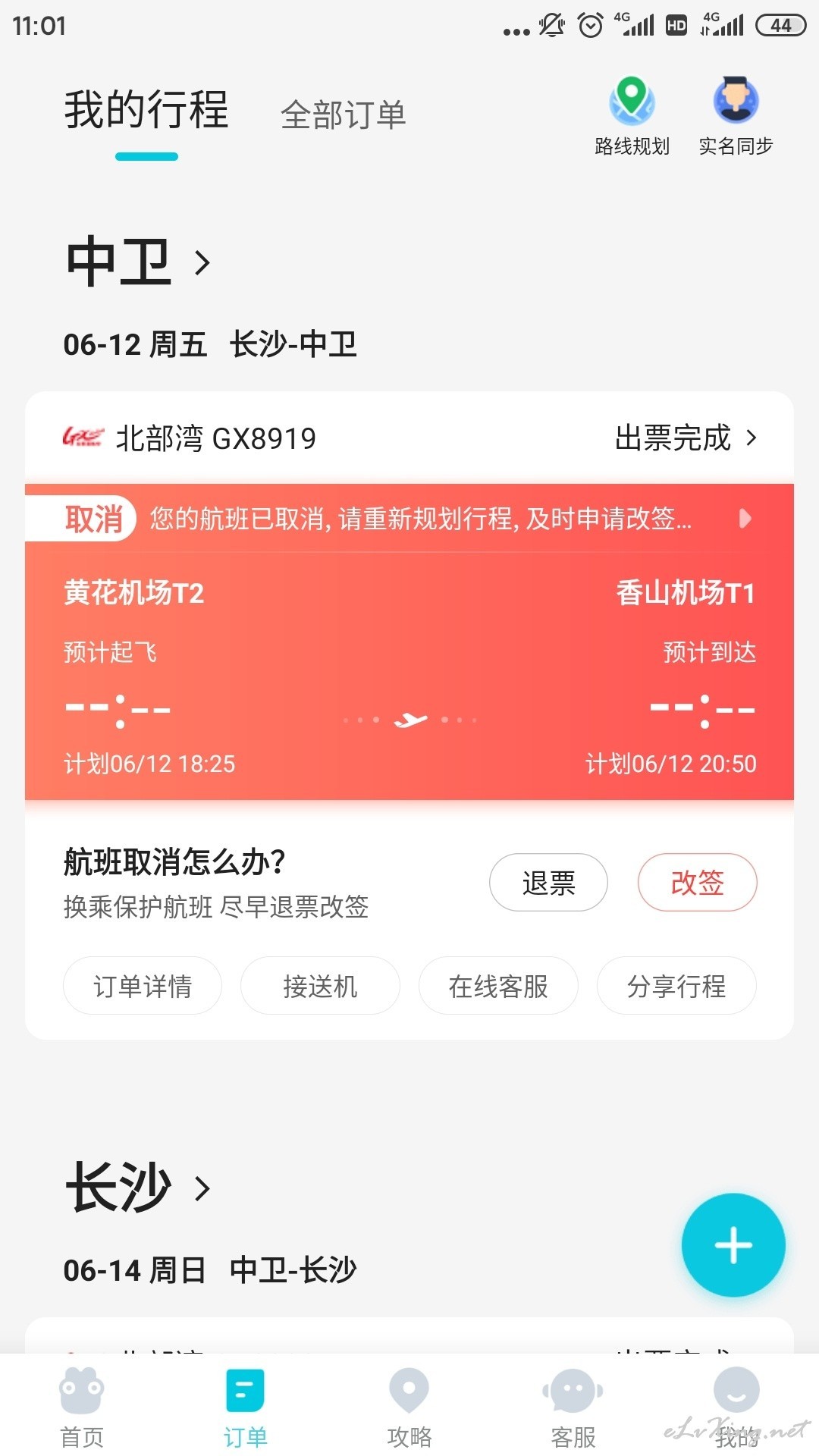Select the 订单 bottom tab
The width and height of the screenshot is (819, 1456).
click(x=246, y=1407)
